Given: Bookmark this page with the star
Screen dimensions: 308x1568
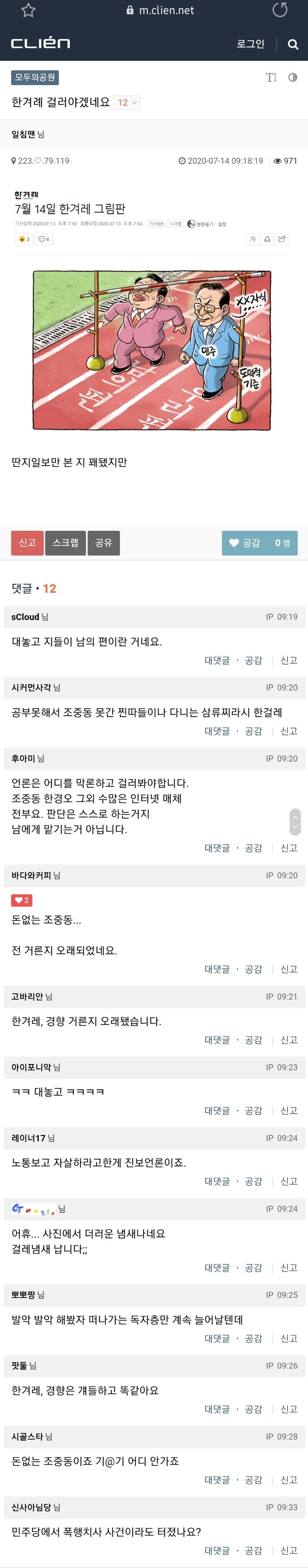Looking at the screenshot, I should click(x=28, y=10).
